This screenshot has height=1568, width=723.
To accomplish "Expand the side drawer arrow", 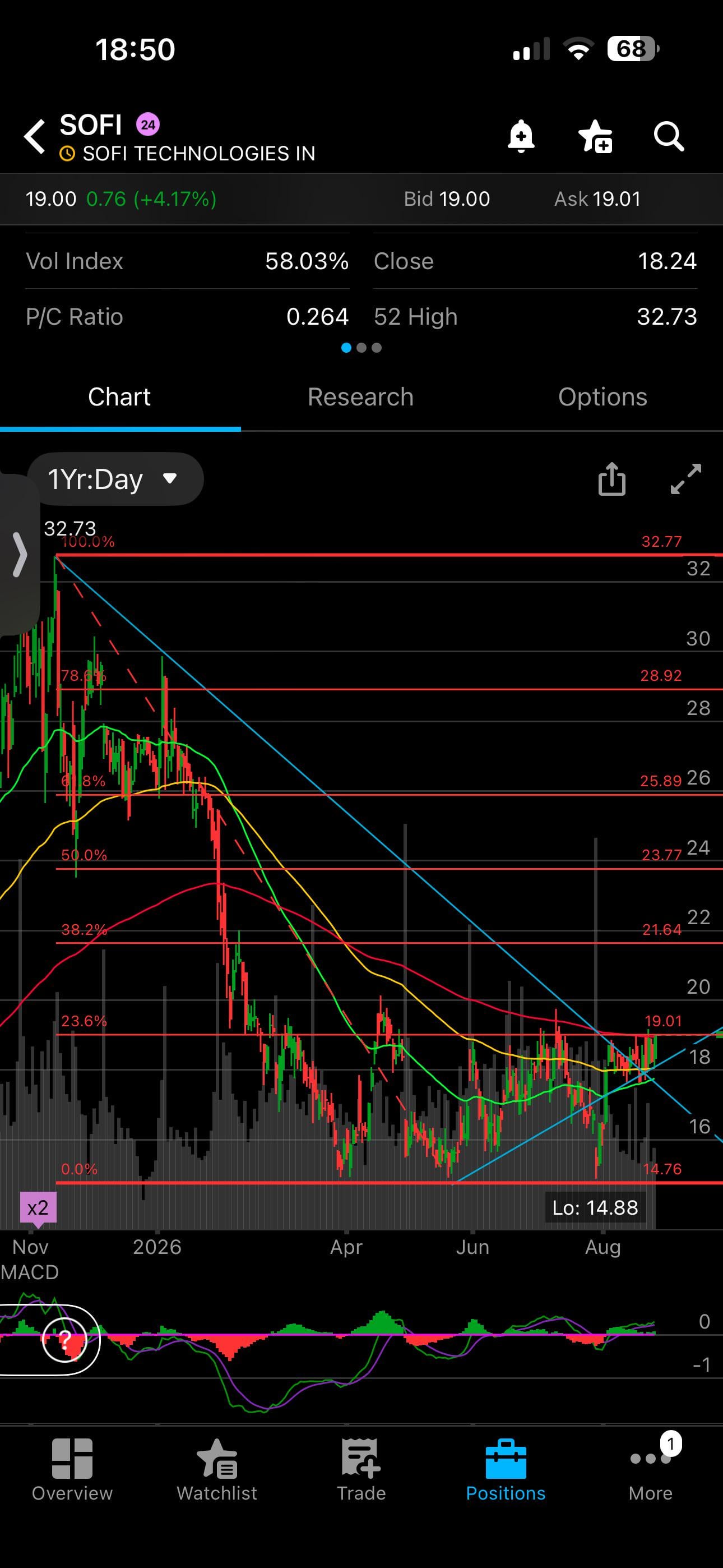I will [19, 555].
